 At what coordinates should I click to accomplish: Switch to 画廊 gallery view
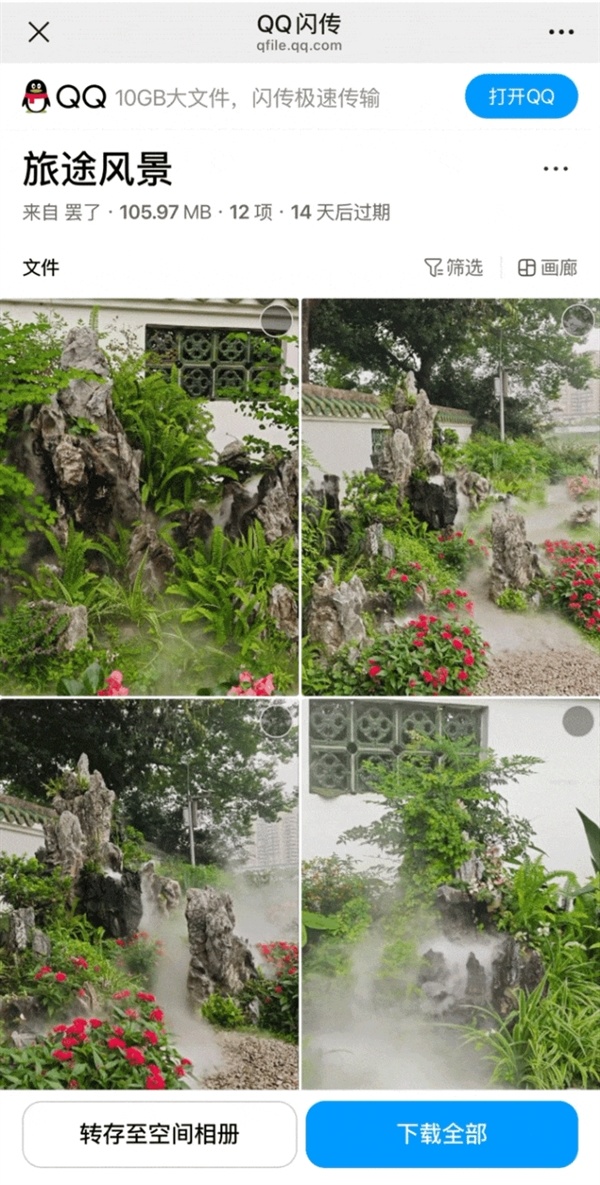point(547,267)
